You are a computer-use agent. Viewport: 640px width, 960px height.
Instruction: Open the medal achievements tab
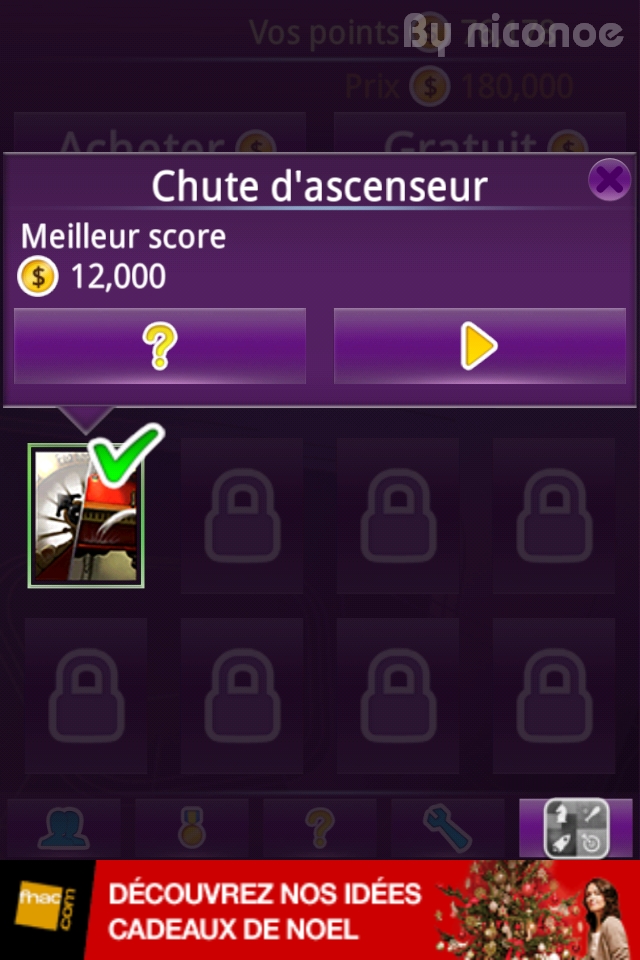click(192, 828)
